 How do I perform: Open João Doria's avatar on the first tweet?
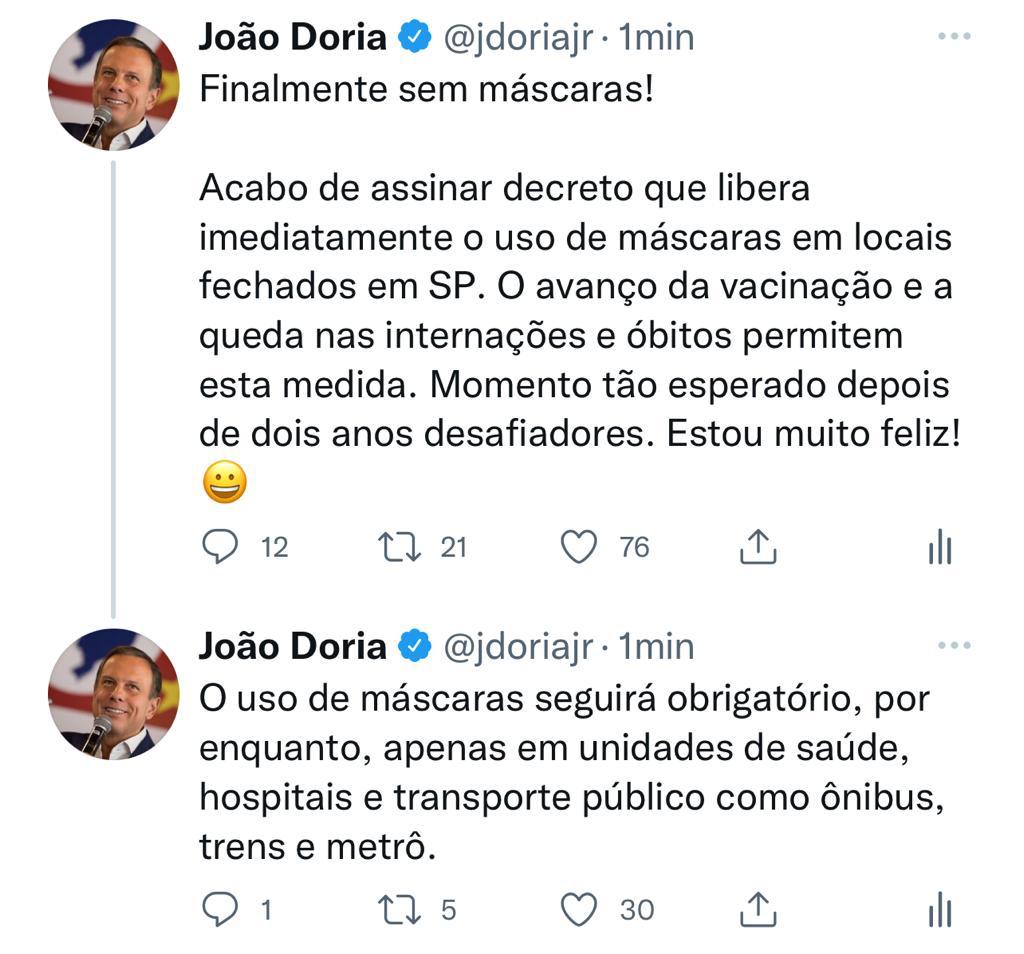click(113, 85)
